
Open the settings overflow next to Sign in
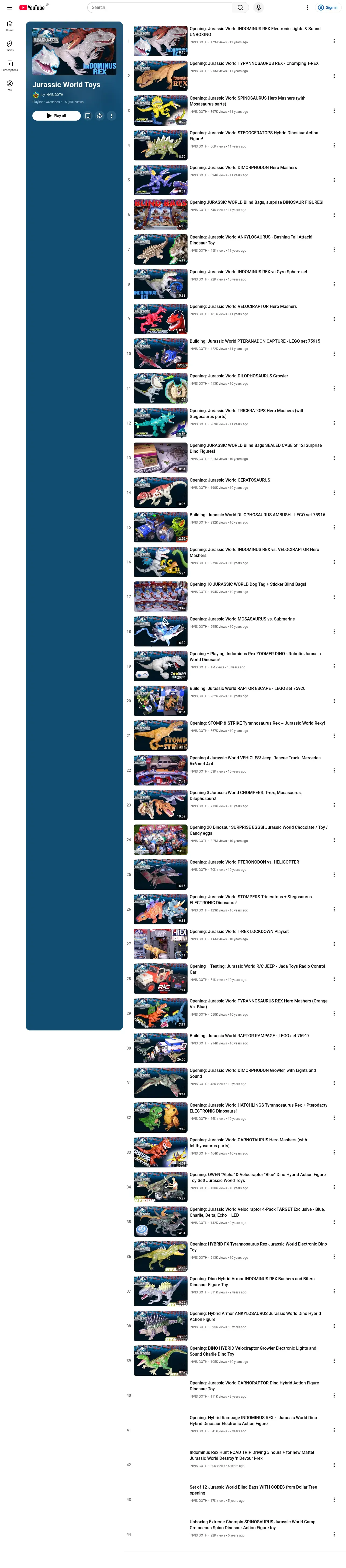tap(307, 7)
